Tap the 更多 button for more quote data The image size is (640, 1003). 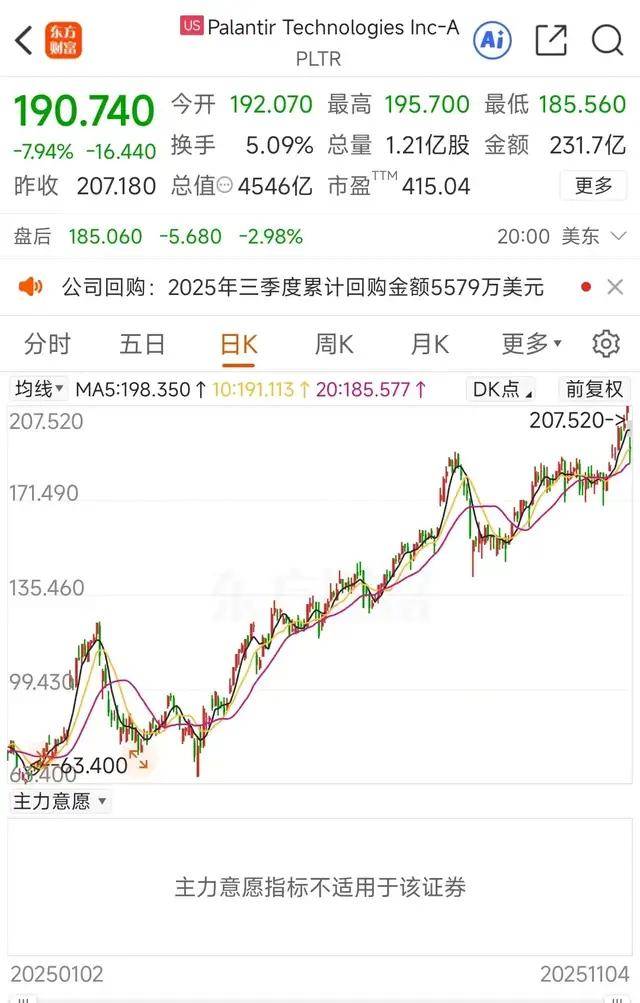tap(593, 186)
